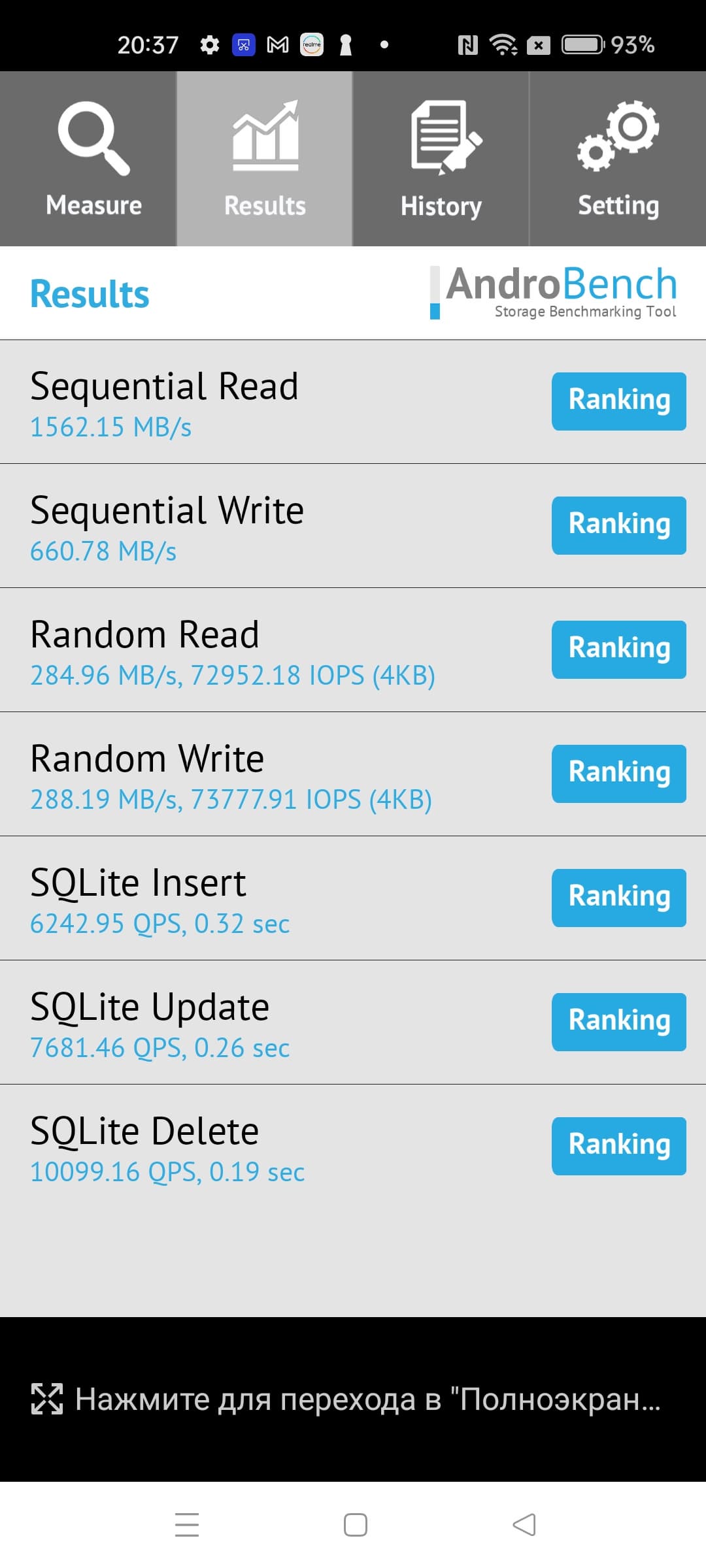
Task: Open recent apps from navigation bar
Action: click(x=187, y=1525)
